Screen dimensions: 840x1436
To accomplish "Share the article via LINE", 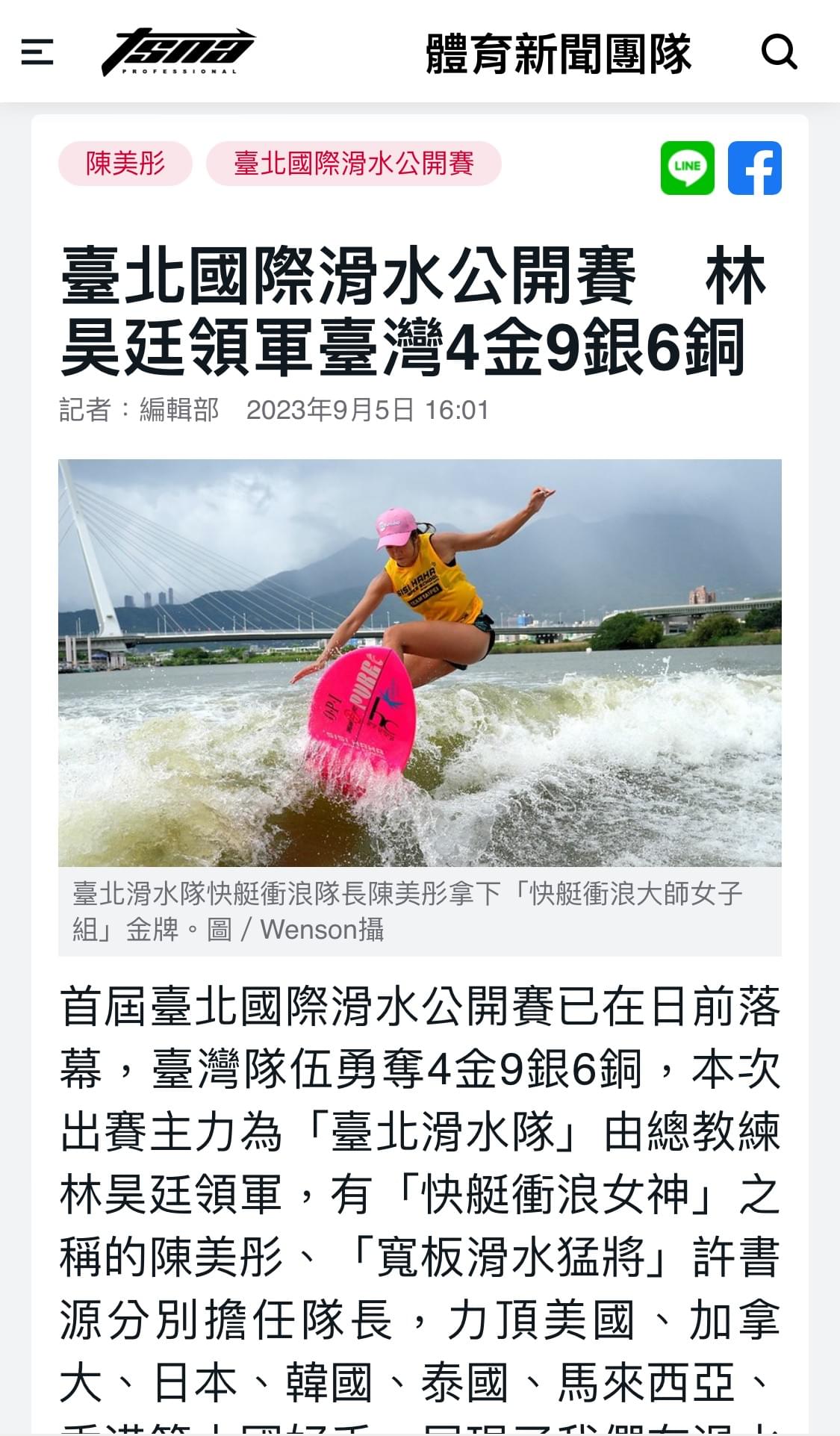I will (x=687, y=168).
